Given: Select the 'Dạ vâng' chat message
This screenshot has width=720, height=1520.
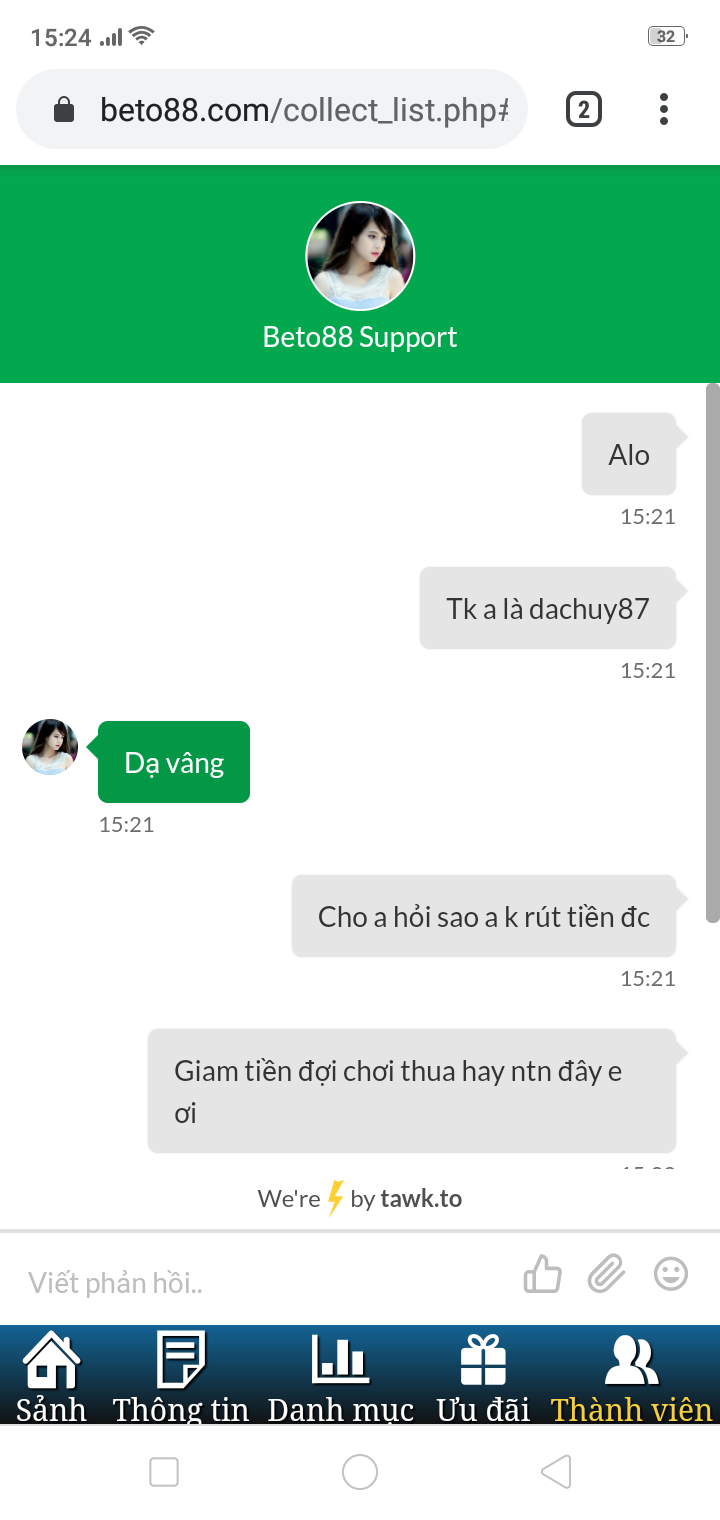Looking at the screenshot, I should (173, 761).
